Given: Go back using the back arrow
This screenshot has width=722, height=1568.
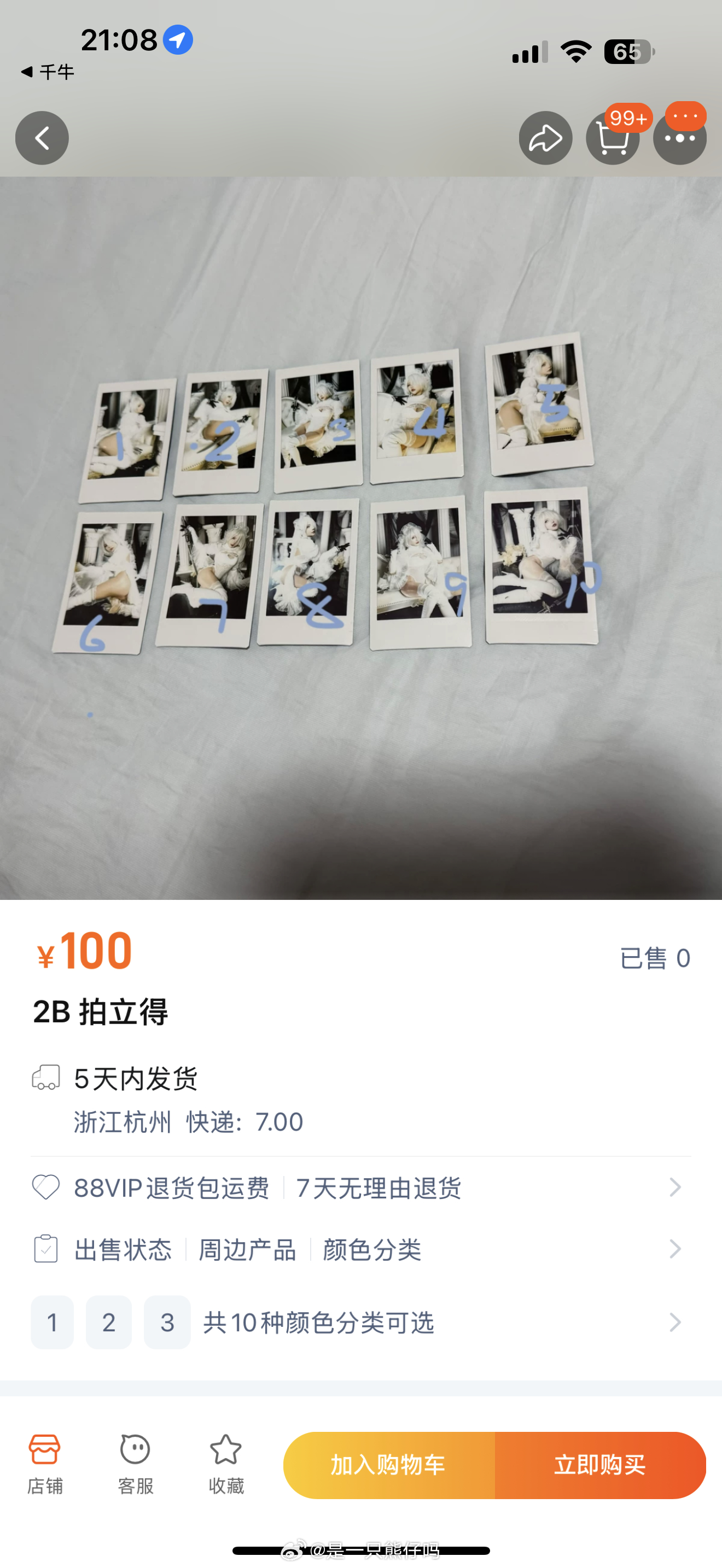Looking at the screenshot, I should (42, 138).
